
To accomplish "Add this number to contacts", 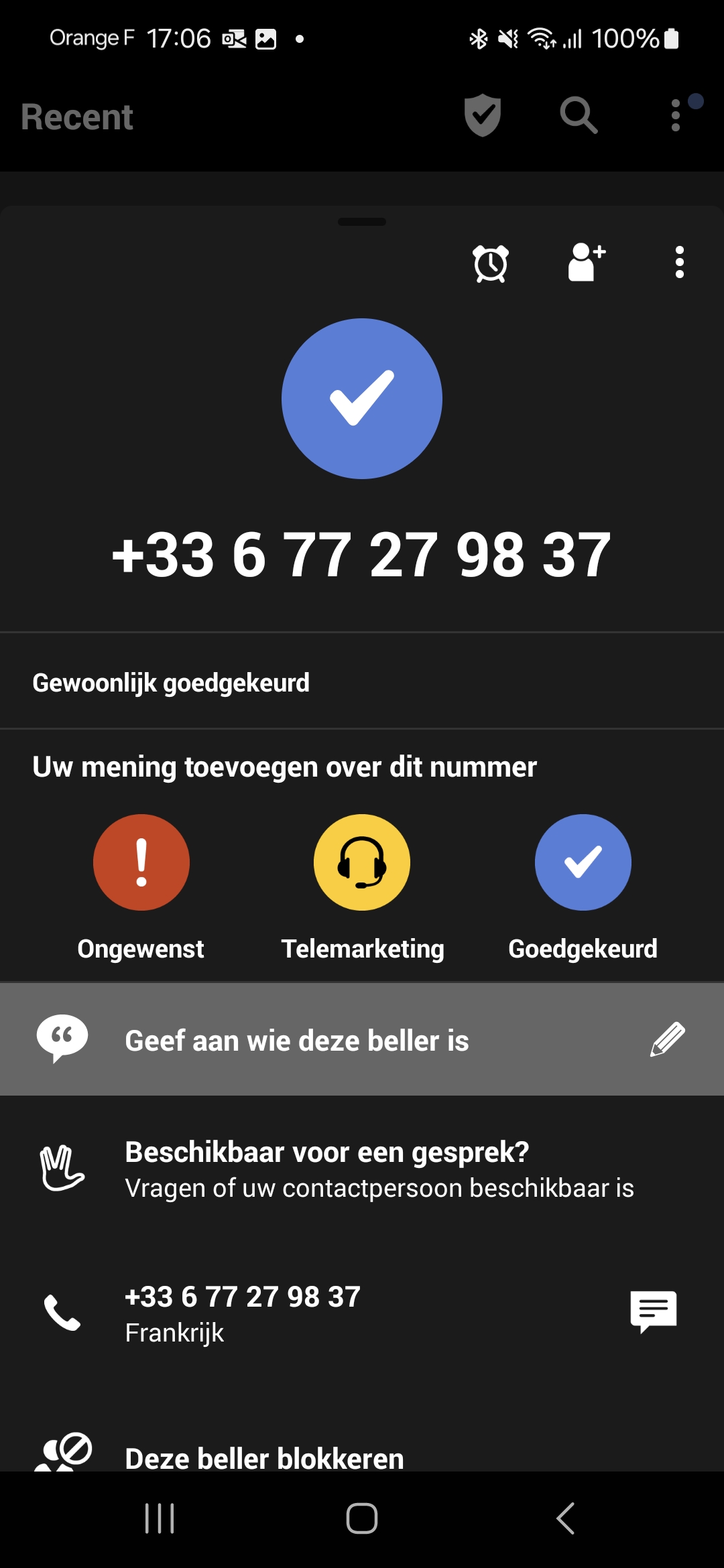I will (587, 262).
